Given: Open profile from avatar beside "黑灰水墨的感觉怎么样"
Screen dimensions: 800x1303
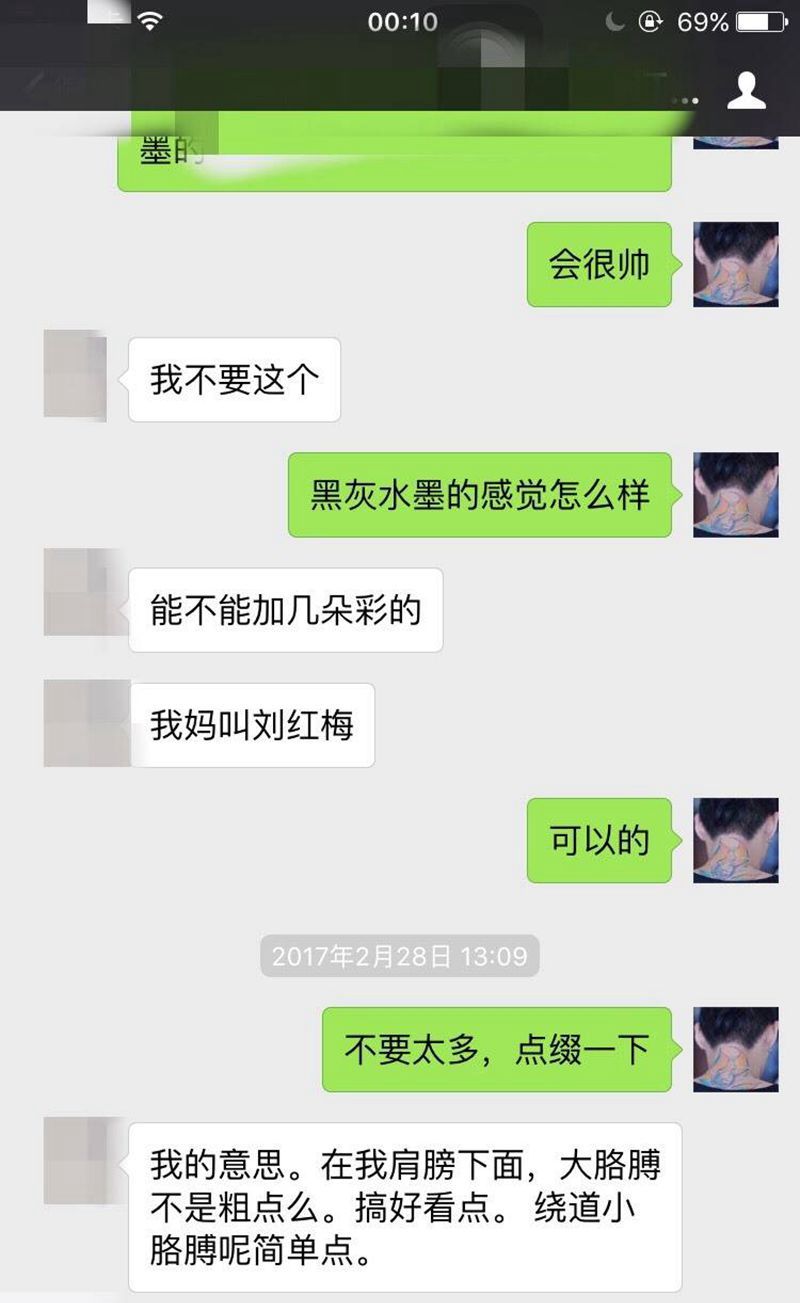Looking at the screenshot, I should (735, 495).
